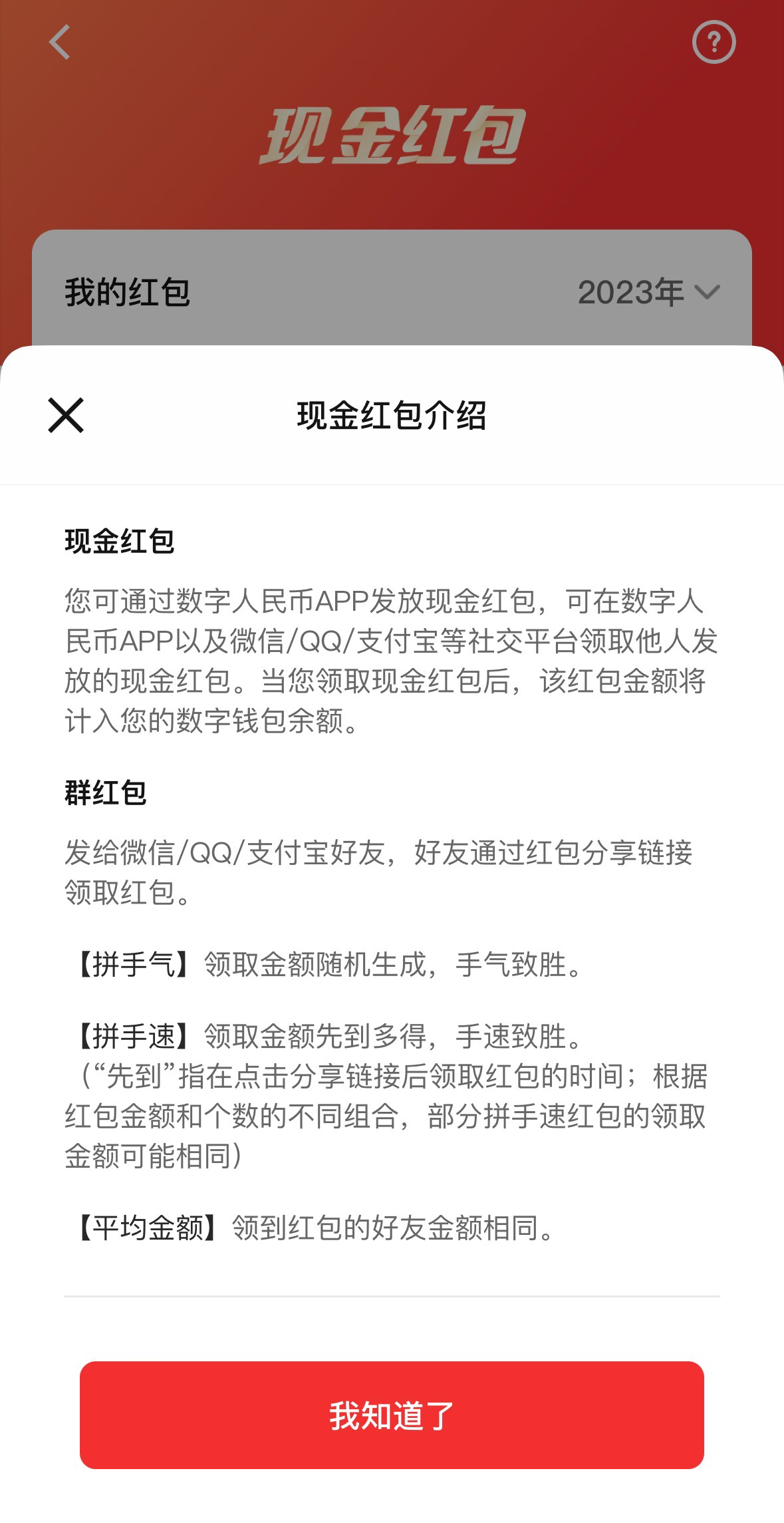784x1523 pixels.
Task: Open the help question mark icon
Action: [x=714, y=43]
